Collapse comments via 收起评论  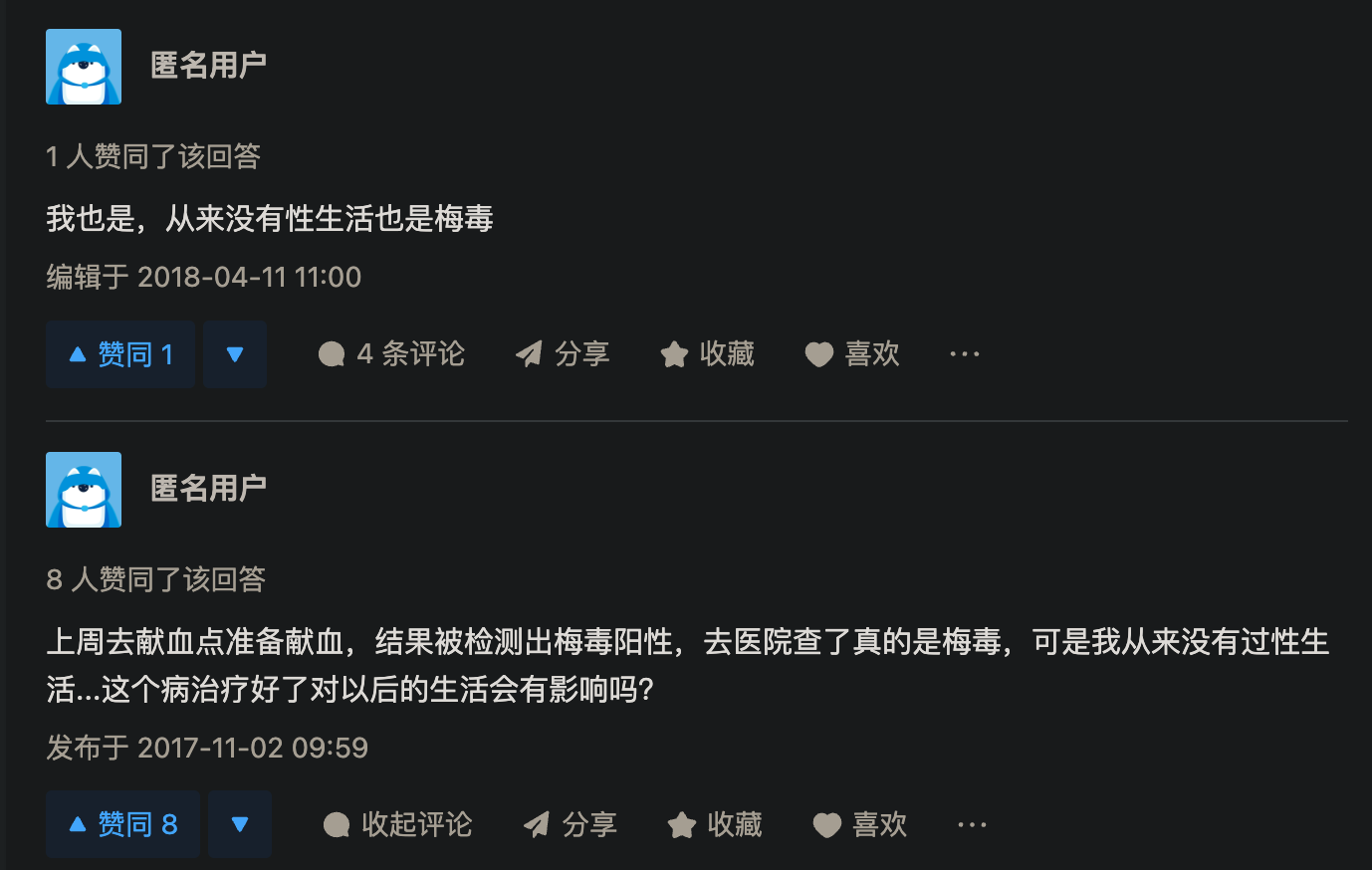pos(398,824)
